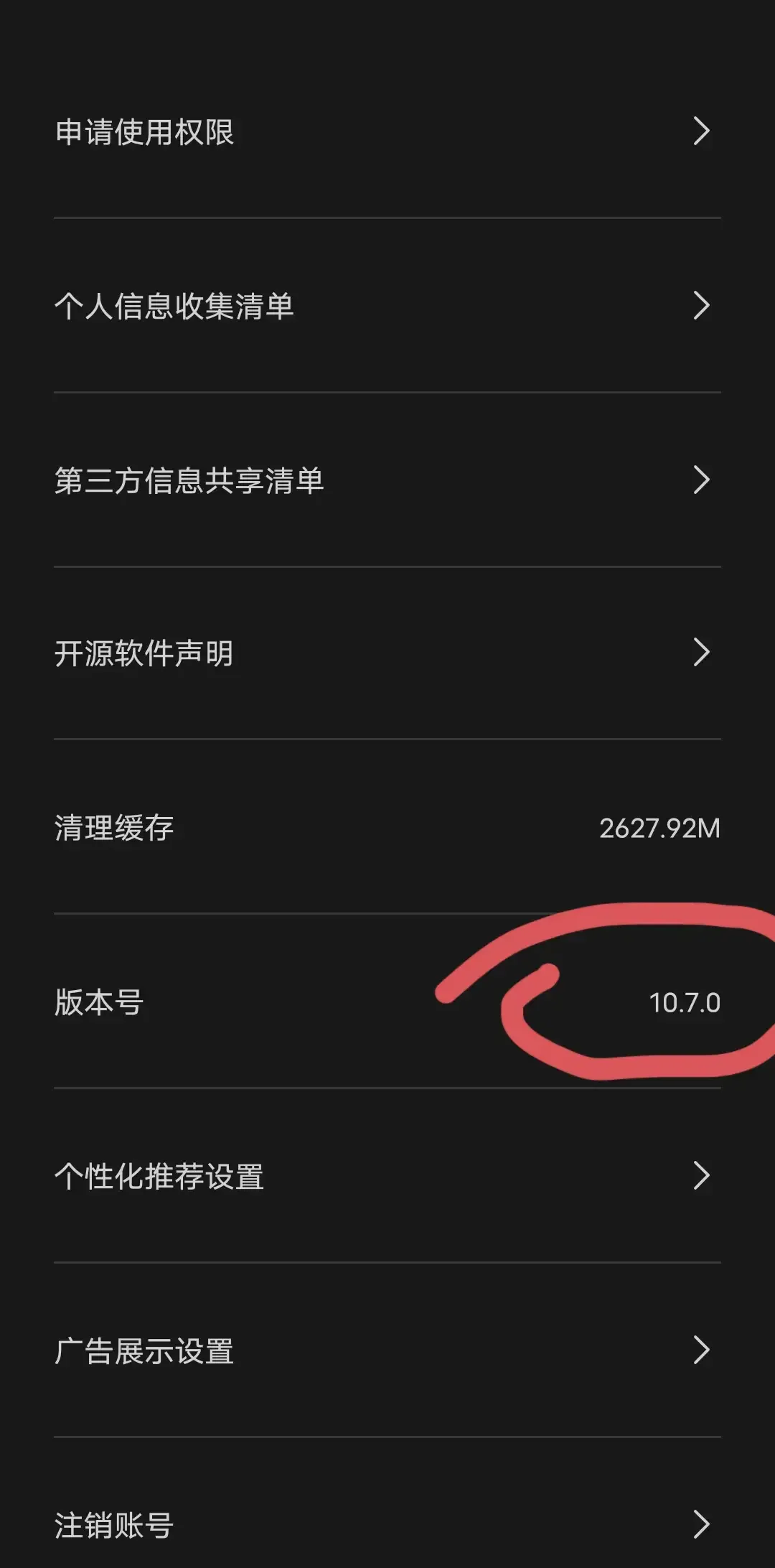Screen dimensions: 775x1568
Task: Open 个人信息收集清单
Action: click(387, 306)
